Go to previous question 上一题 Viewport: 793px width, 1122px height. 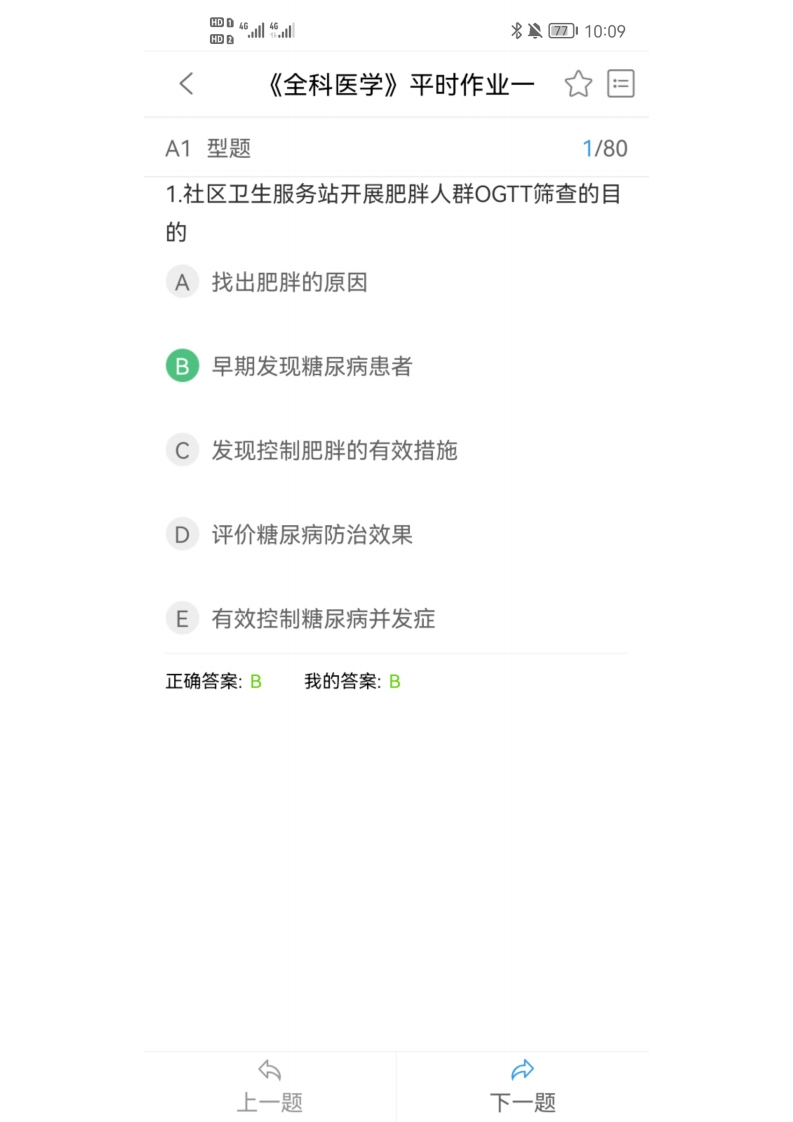[269, 1087]
